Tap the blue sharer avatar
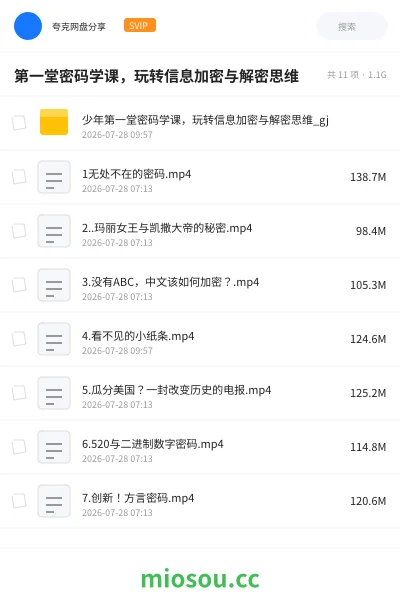This screenshot has width=400, height=600. [x=28, y=26]
